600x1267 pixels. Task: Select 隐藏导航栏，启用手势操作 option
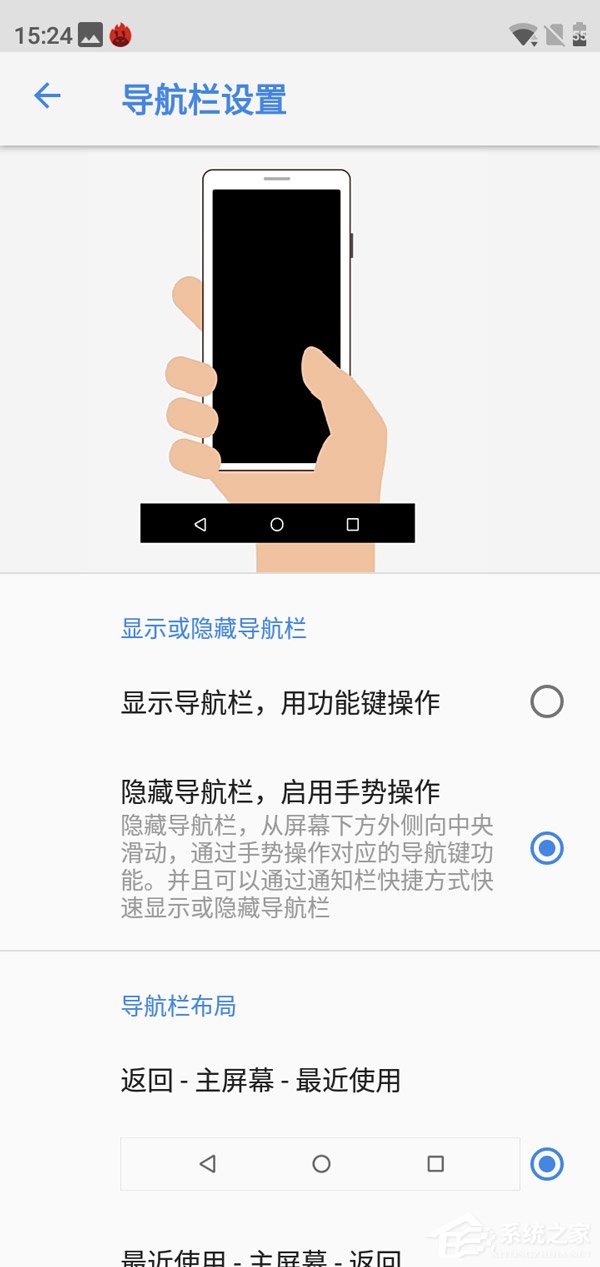click(546, 849)
